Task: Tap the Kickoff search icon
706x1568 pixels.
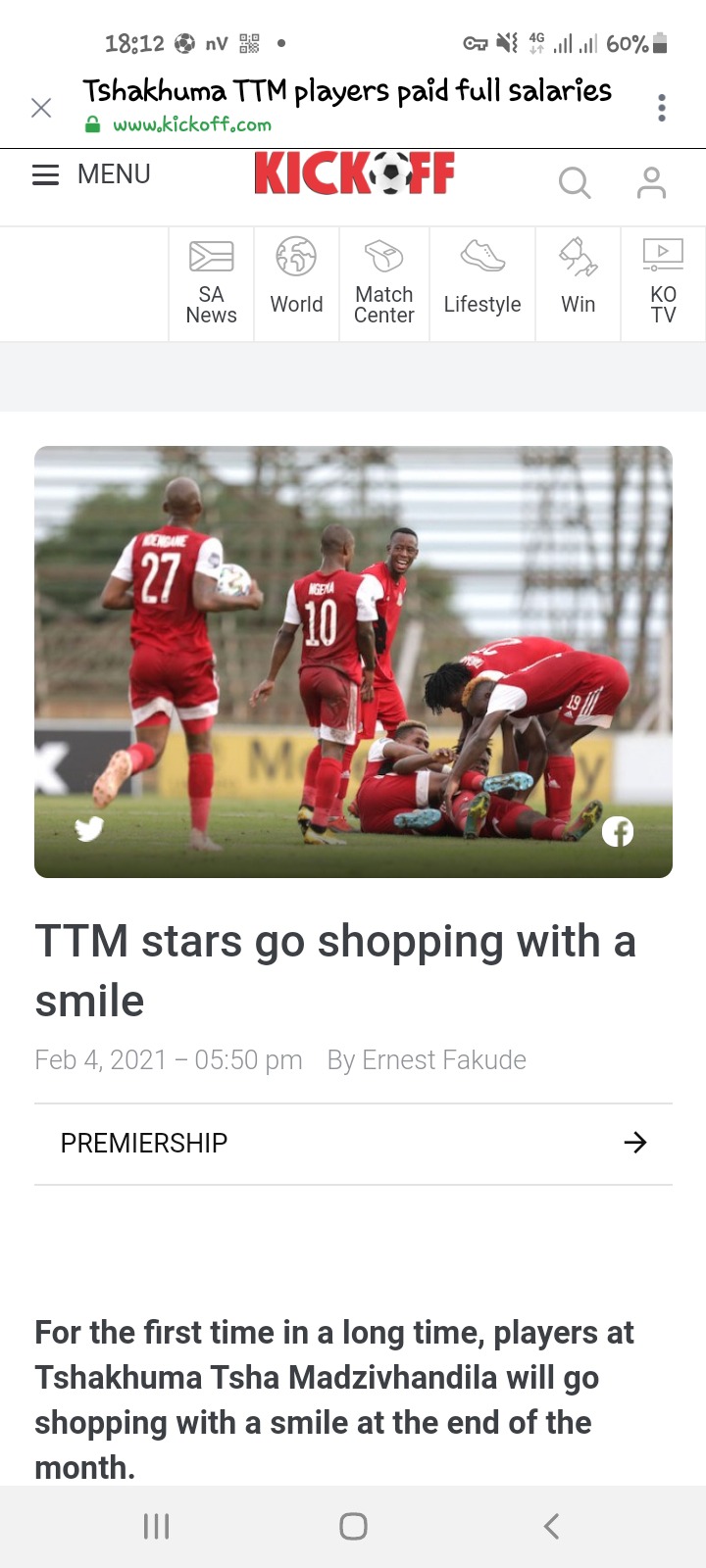Action: (x=575, y=182)
